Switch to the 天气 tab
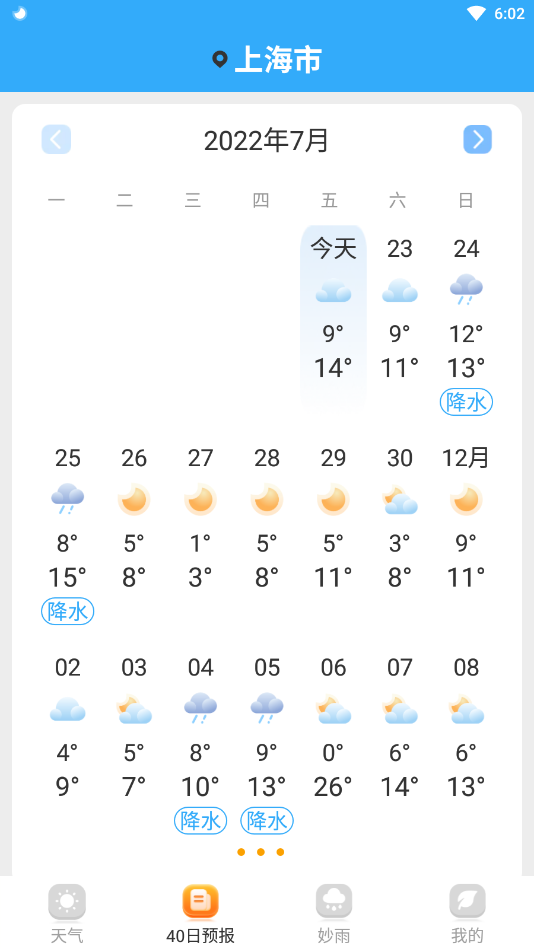 [67, 913]
